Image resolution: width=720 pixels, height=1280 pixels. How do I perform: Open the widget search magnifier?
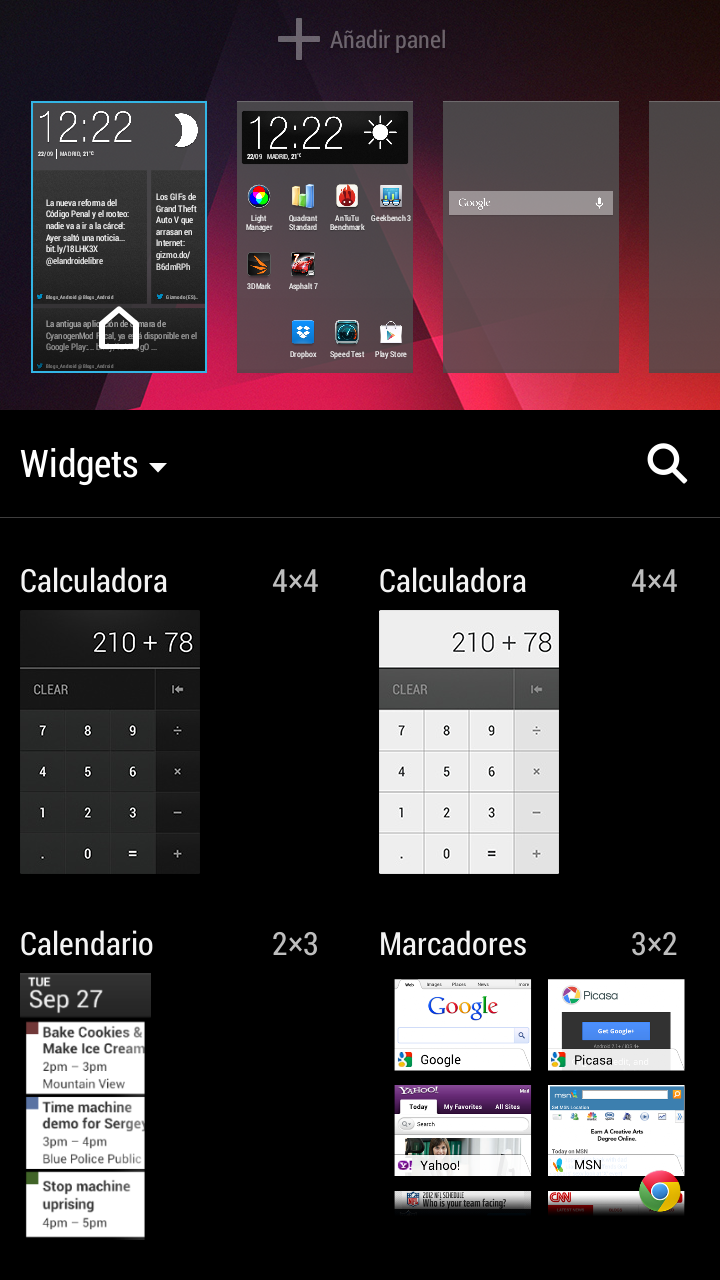coord(666,464)
